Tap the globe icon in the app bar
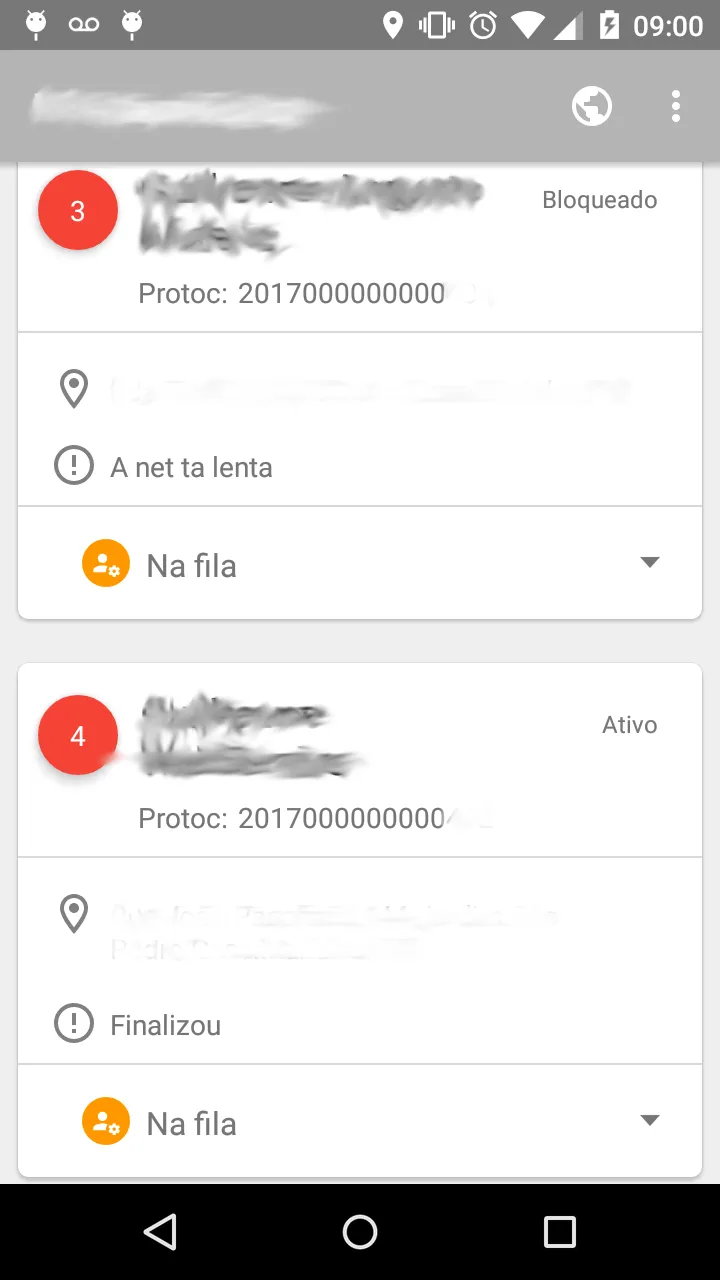Screen dimensions: 720x1280 [x=592, y=106]
